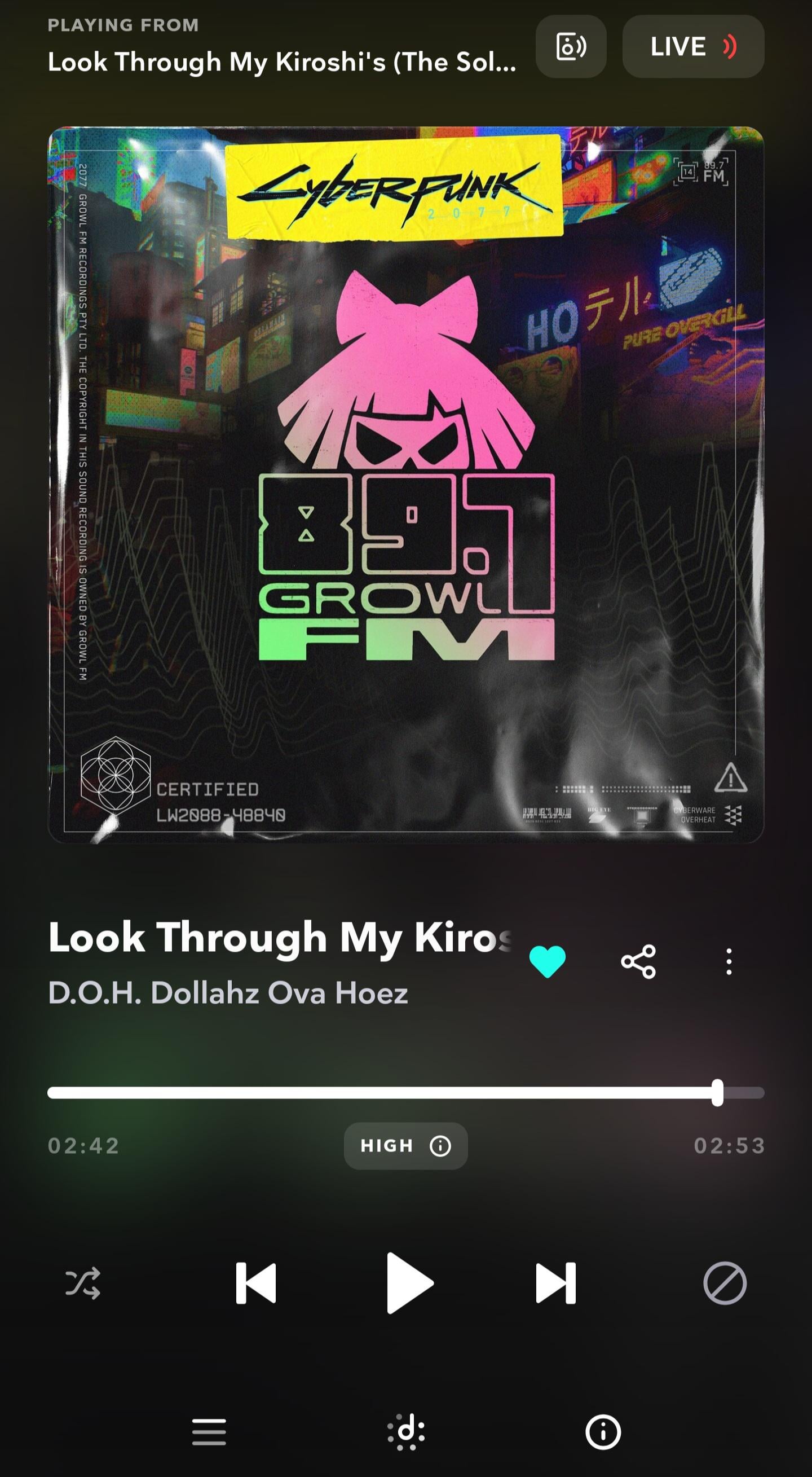
Task: Open track info and credits
Action: pos(603,1432)
